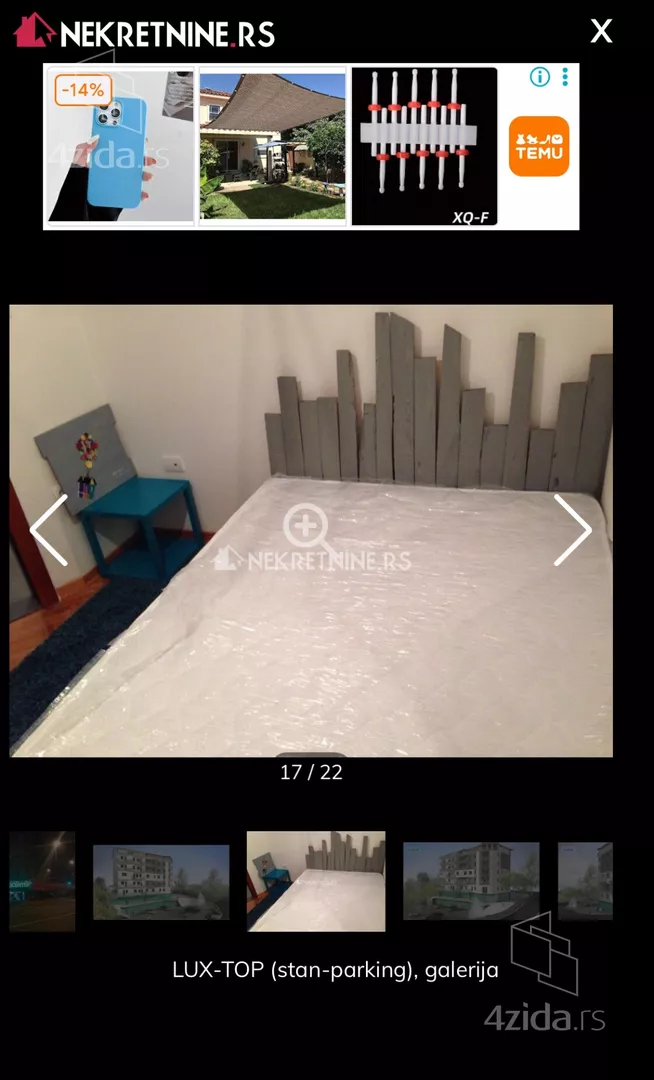This screenshot has width=654, height=1080.
Task: Go to the next photo
Action: pyautogui.click(x=573, y=530)
